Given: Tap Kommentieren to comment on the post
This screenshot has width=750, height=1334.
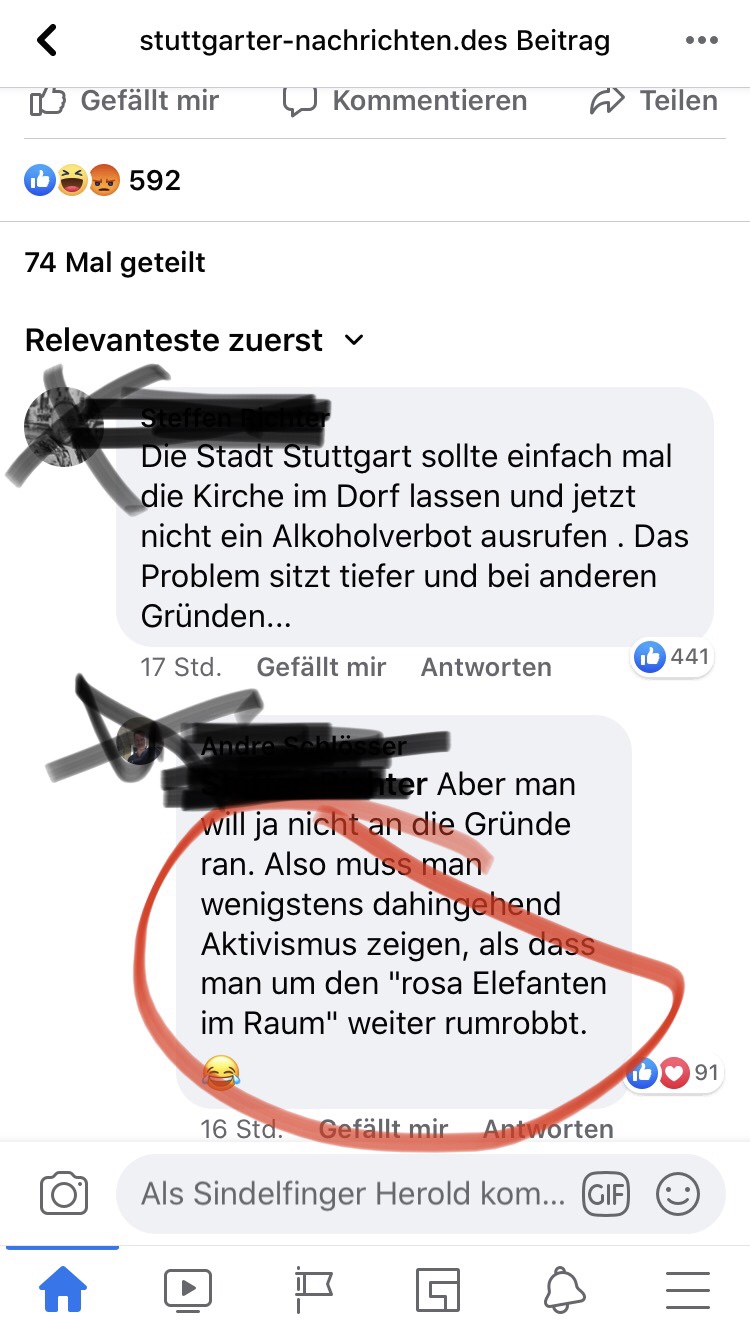Looking at the screenshot, I should click(x=405, y=101).
